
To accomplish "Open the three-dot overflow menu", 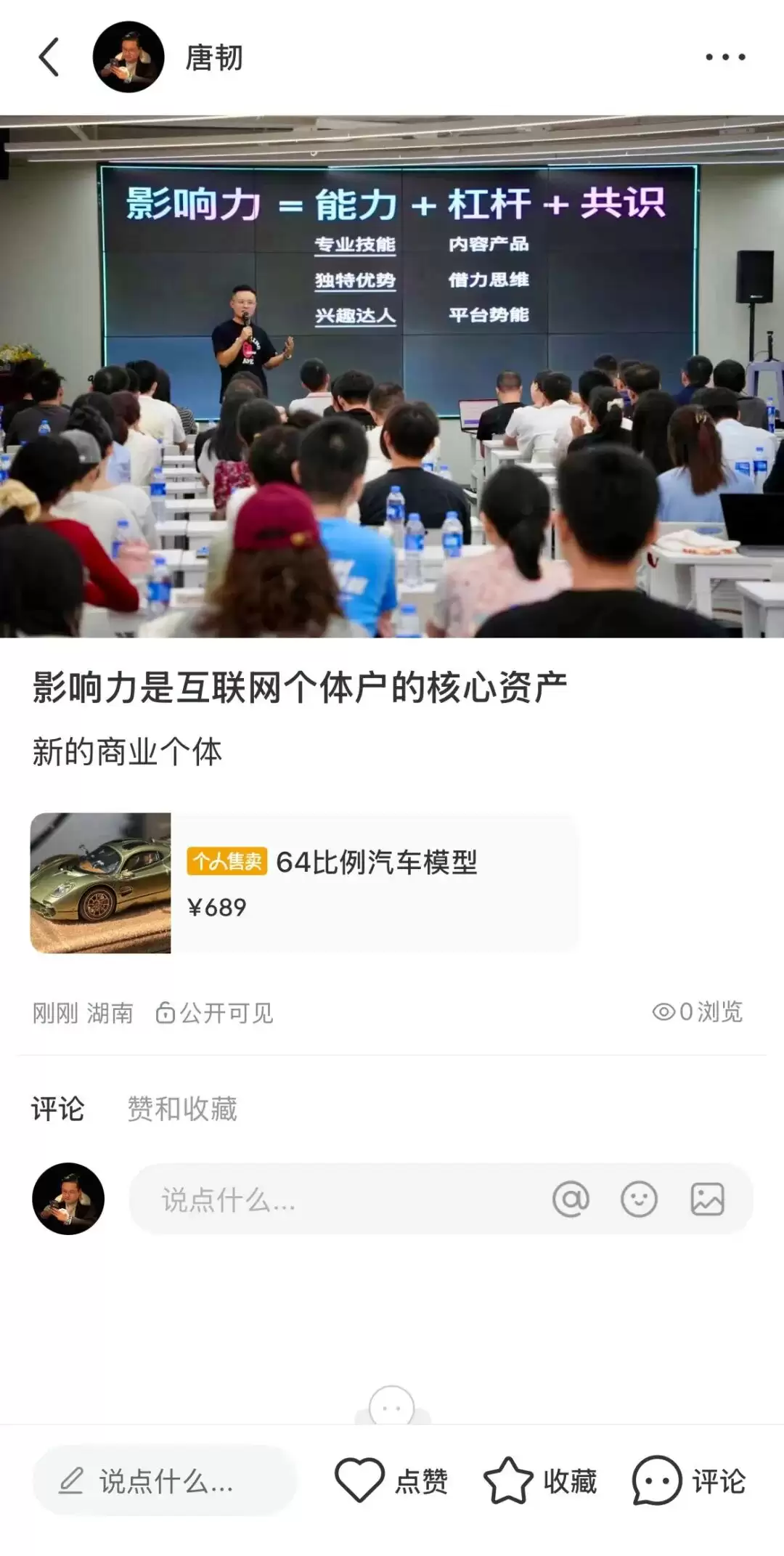I will point(725,57).
